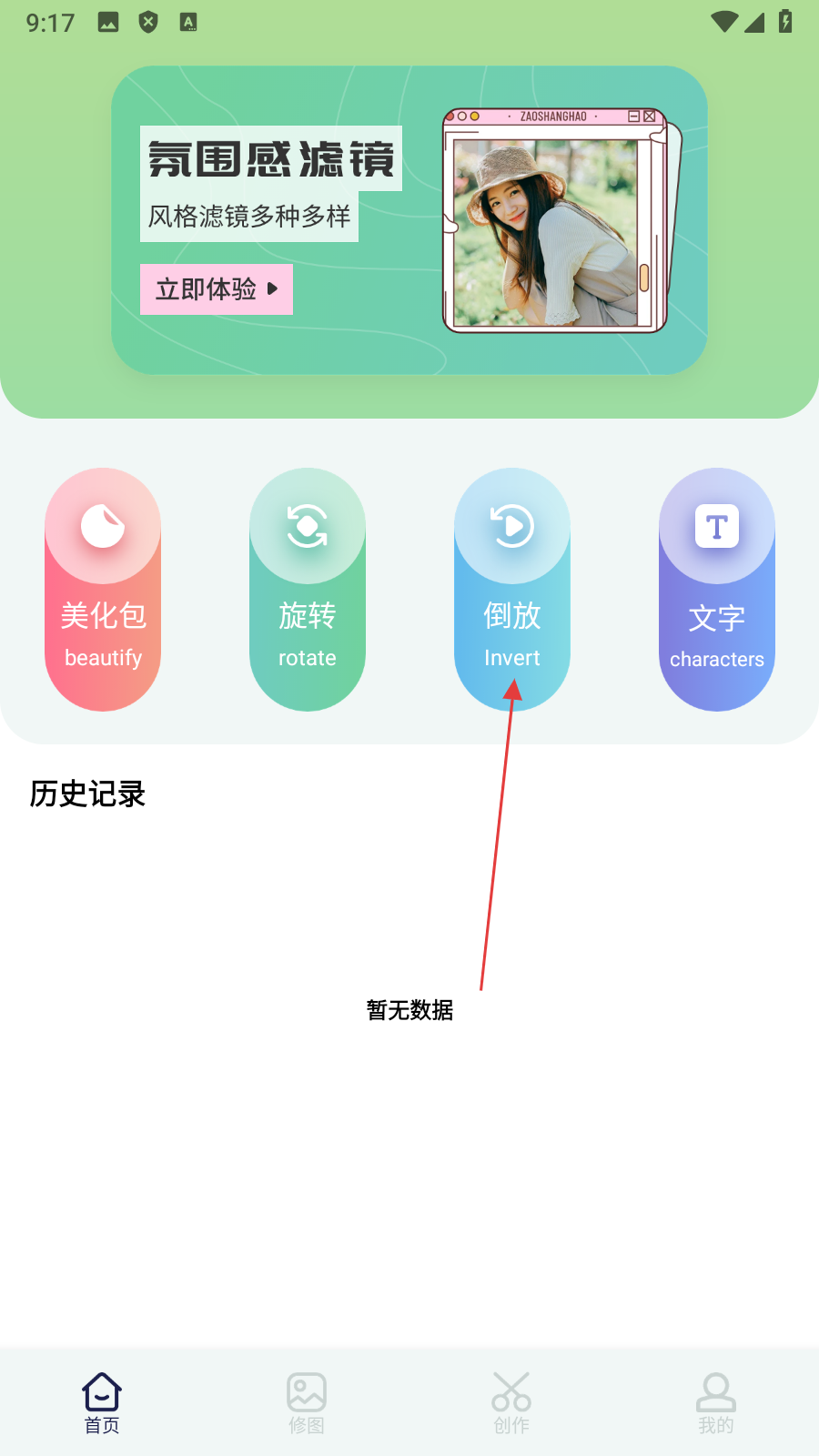This screenshot has height=1456, width=819.
Task: Open the 文字 characters tool
Action: [x=717, y=589]
